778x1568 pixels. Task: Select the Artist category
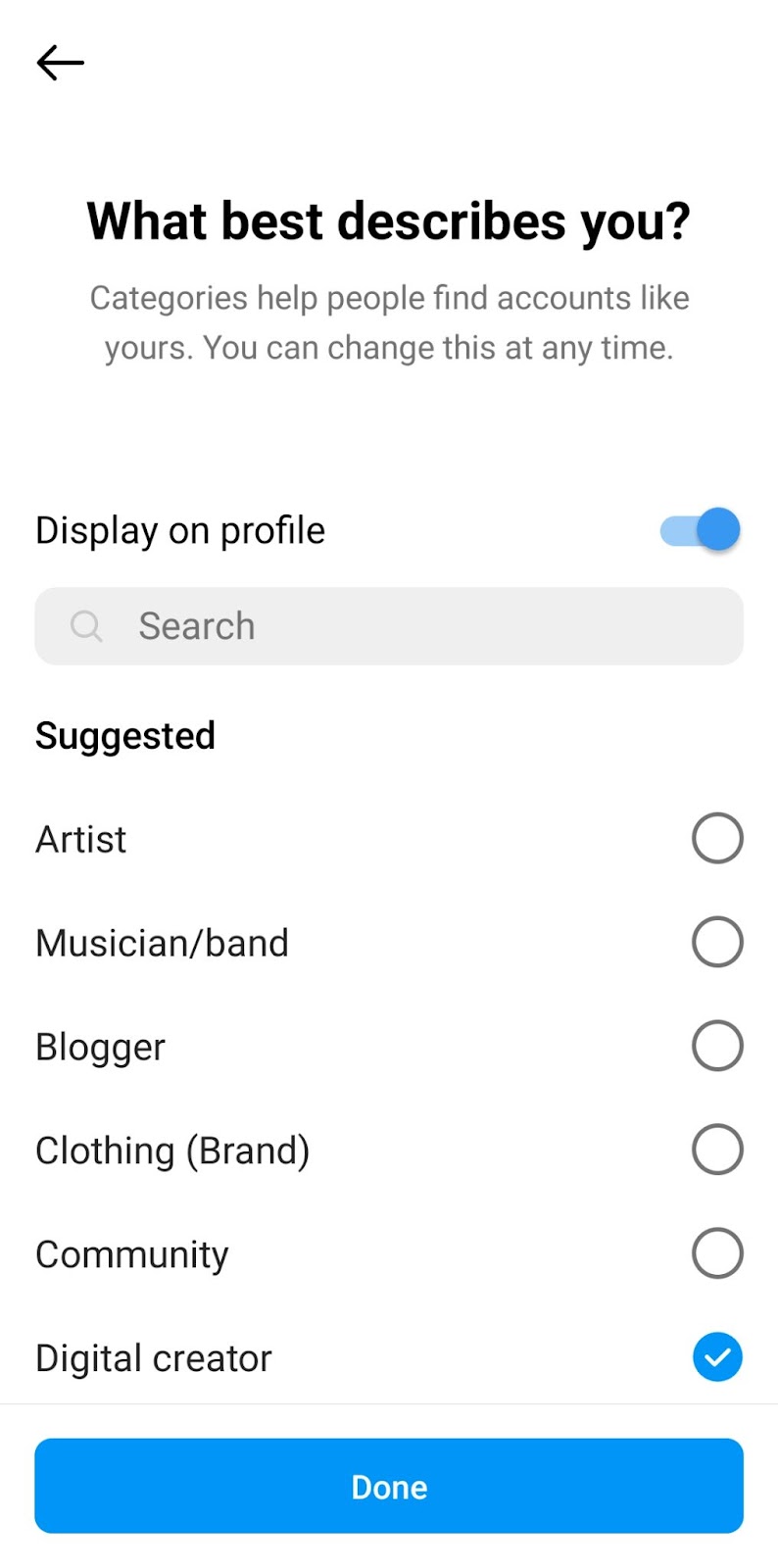[716, 839]
